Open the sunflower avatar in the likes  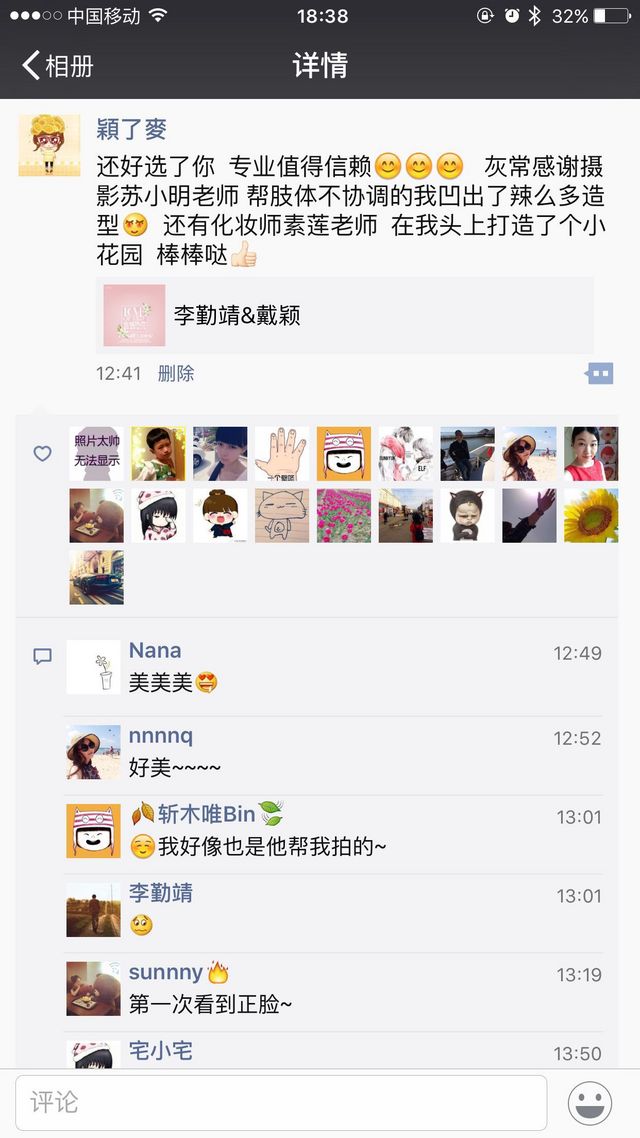click(x=591, y=515)
